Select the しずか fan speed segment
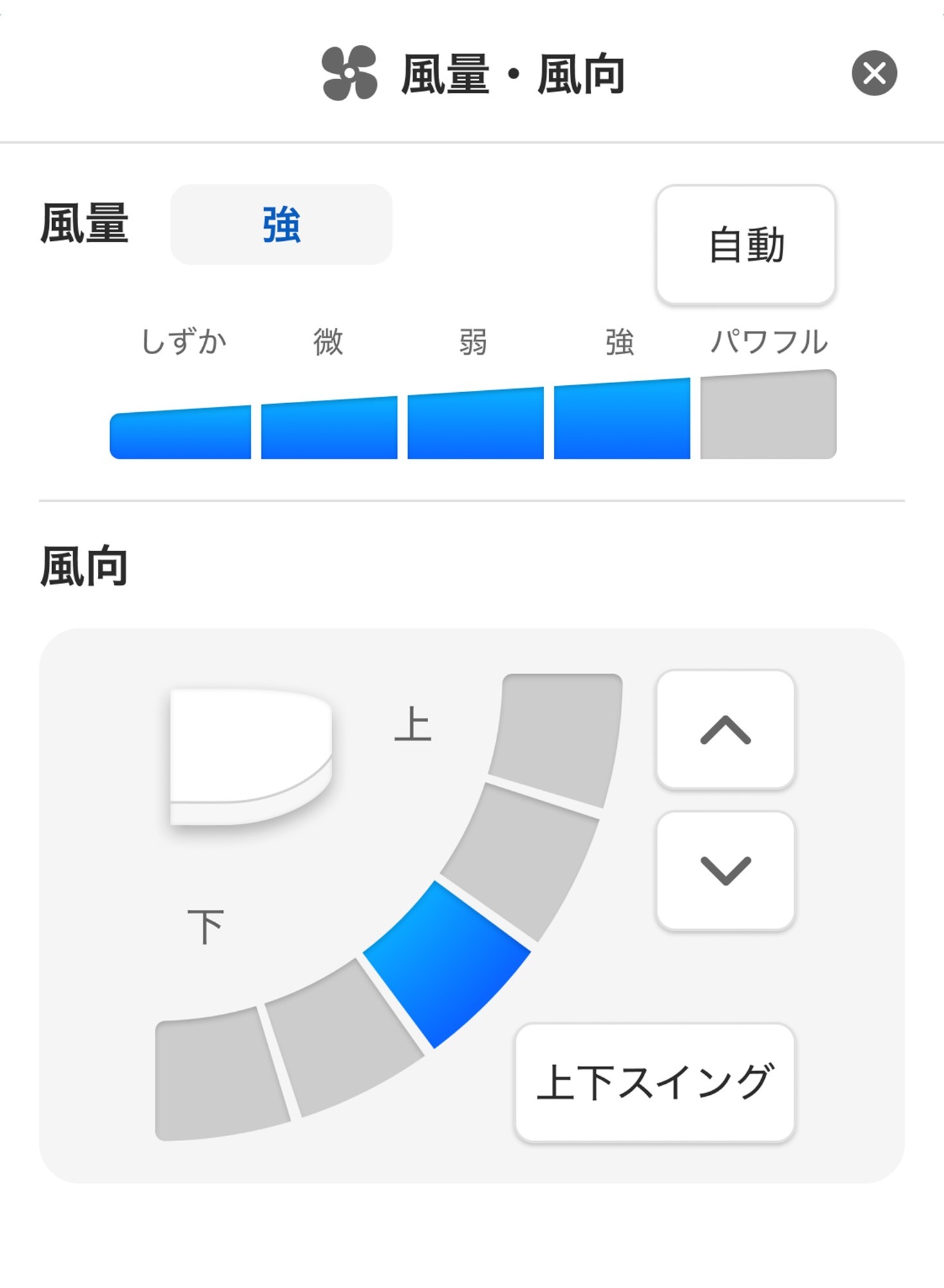This screenshot has height=1288, width=944. [x=181, y=432]
